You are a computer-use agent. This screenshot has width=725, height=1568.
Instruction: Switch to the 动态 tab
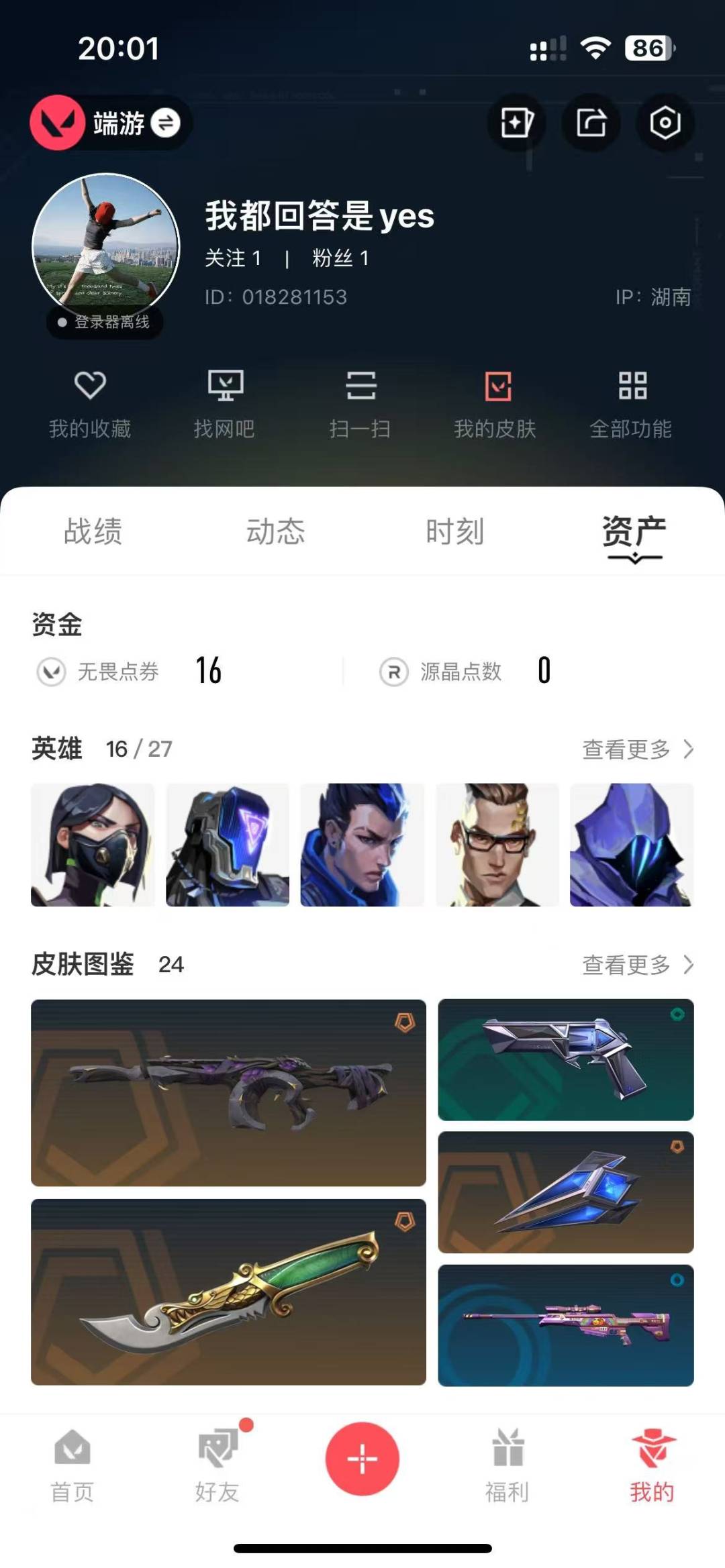pyautogui.click(x=275, y=531)
